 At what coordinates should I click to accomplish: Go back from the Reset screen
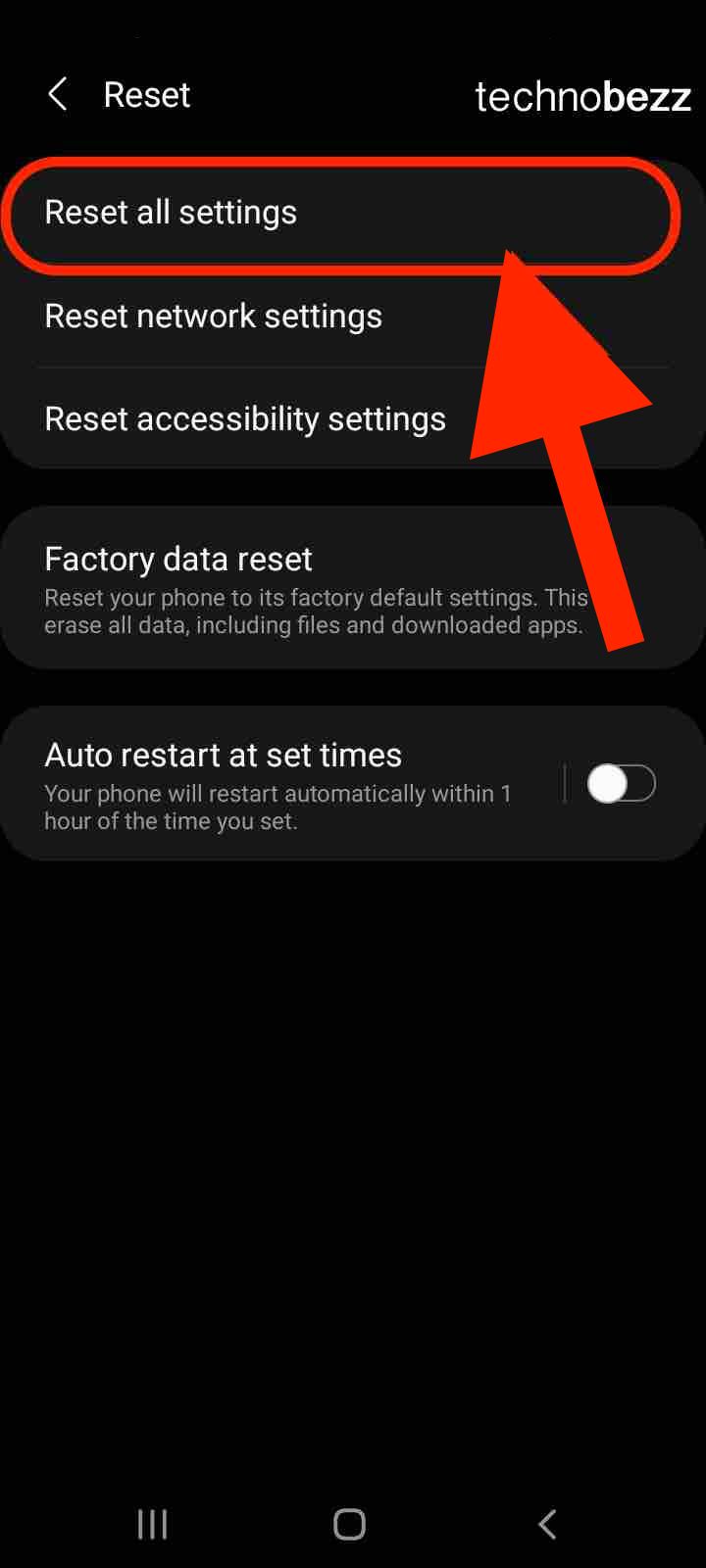click(58, 95)
